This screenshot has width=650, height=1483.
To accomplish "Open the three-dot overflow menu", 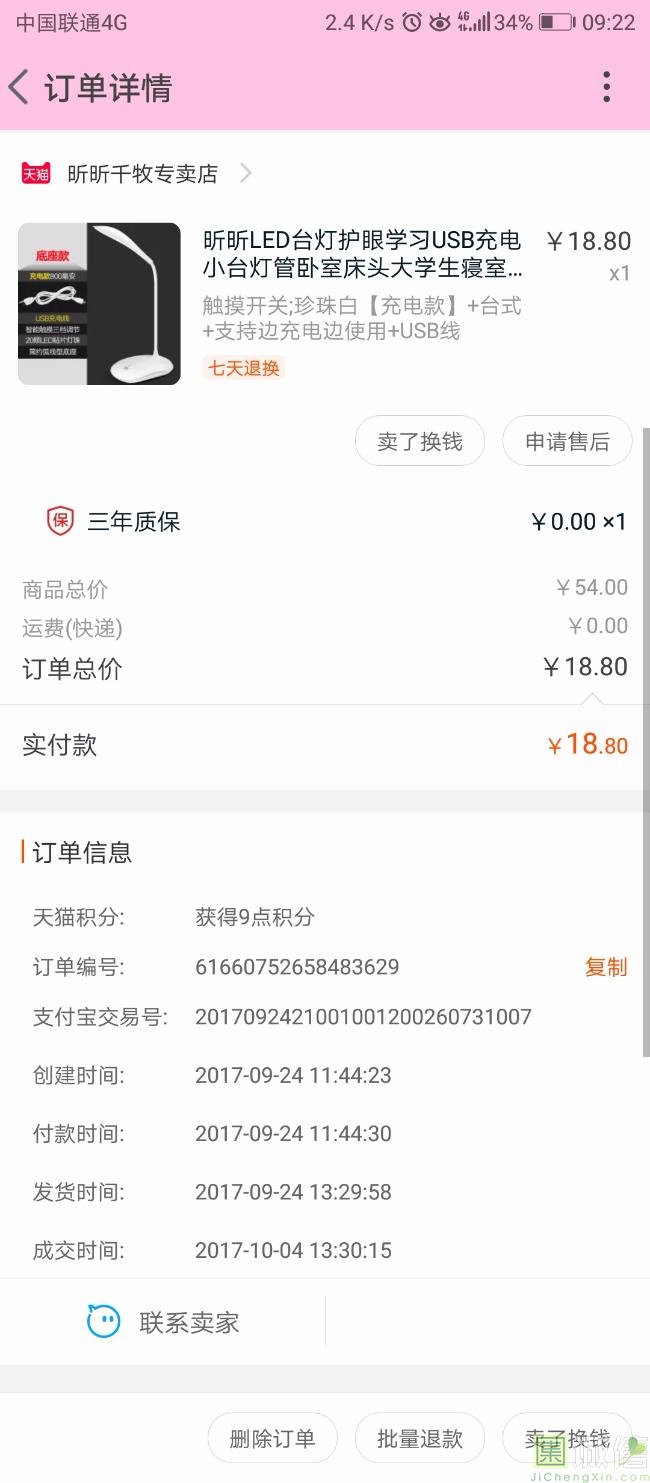I will tap(606, 88).
